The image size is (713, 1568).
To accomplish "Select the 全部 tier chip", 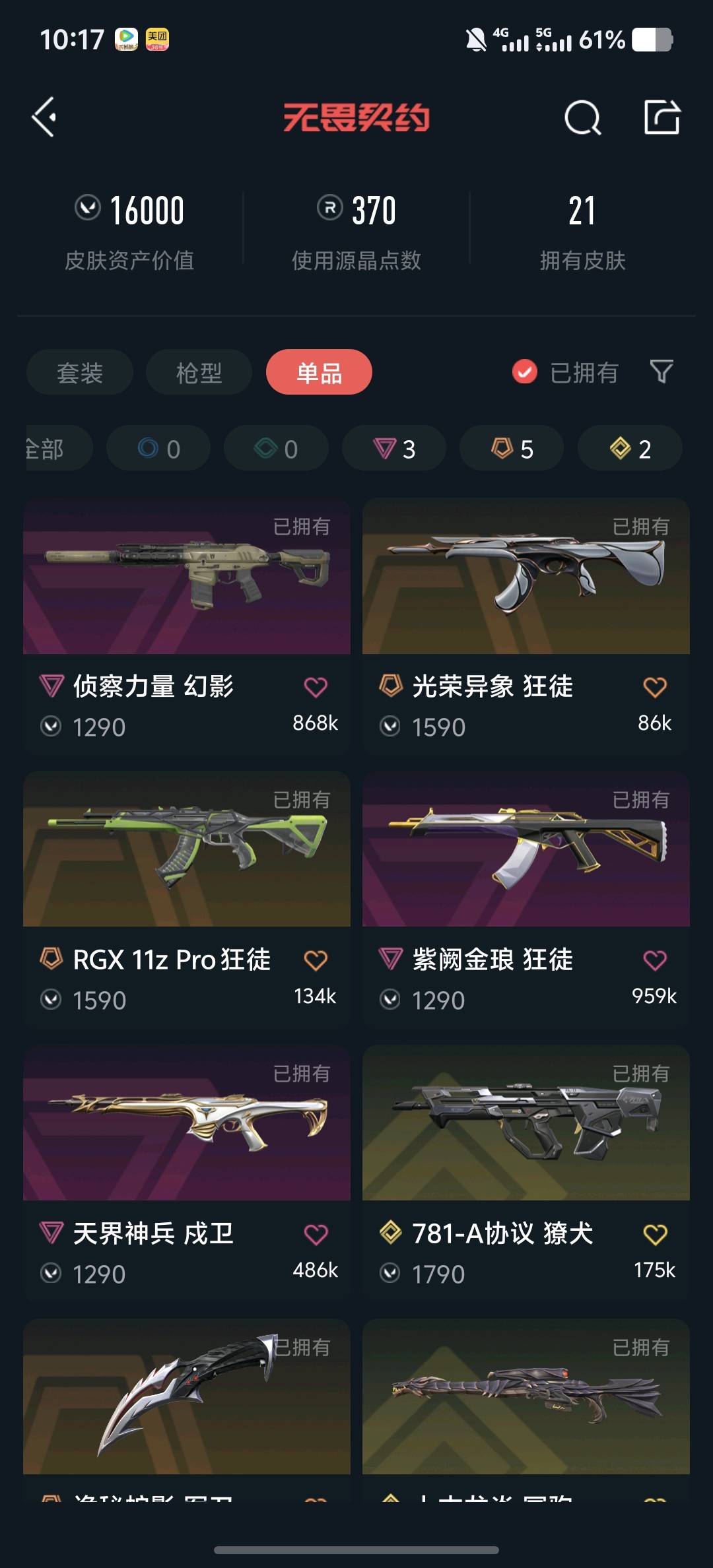I will [53, 449].
